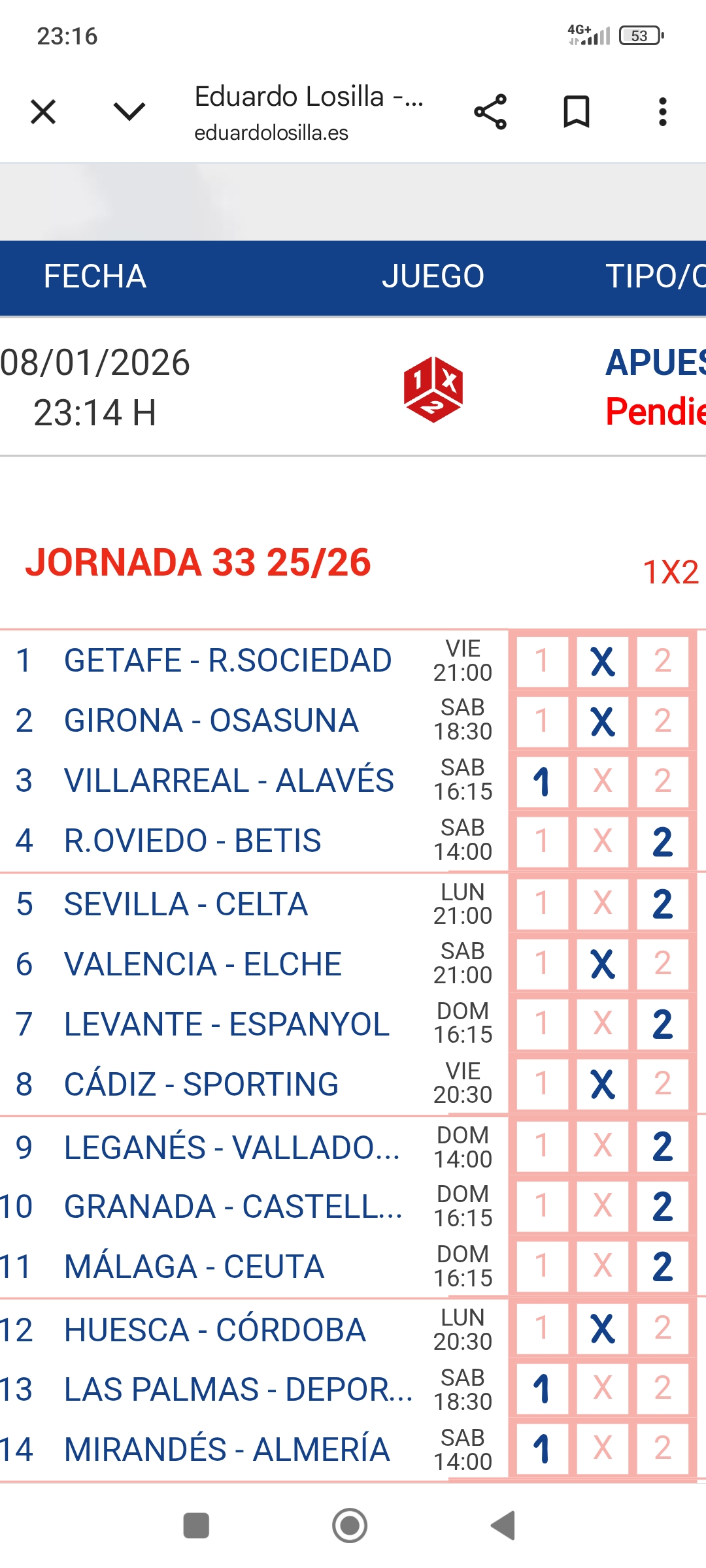This screenshot has width=706, height=1568.
Task: Close the Eduardo Losilla browser tab
Action: tap(43, 112)
